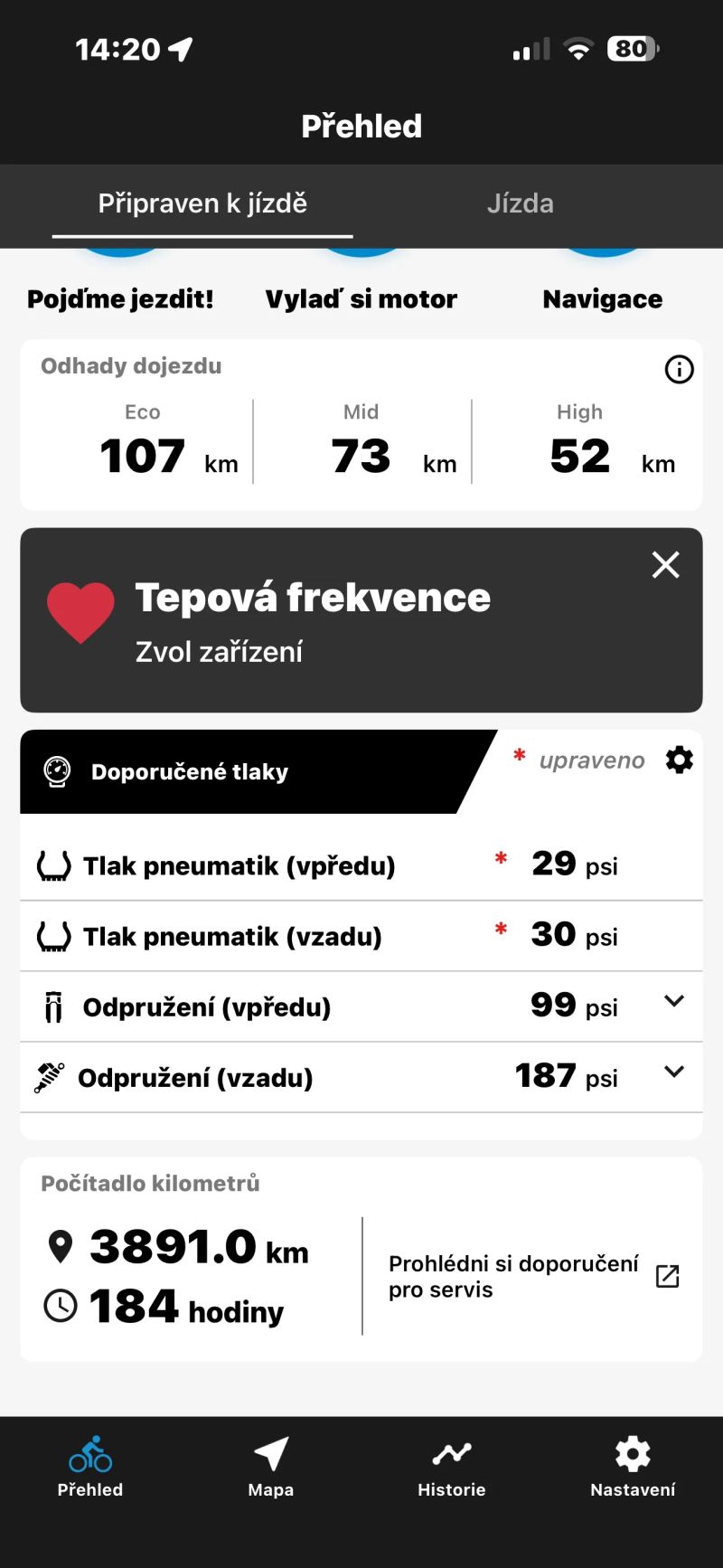Viewport: 723px width, 1568px height.
Task: Open the Historie chart icon
Action: [x=451, y=1455]
